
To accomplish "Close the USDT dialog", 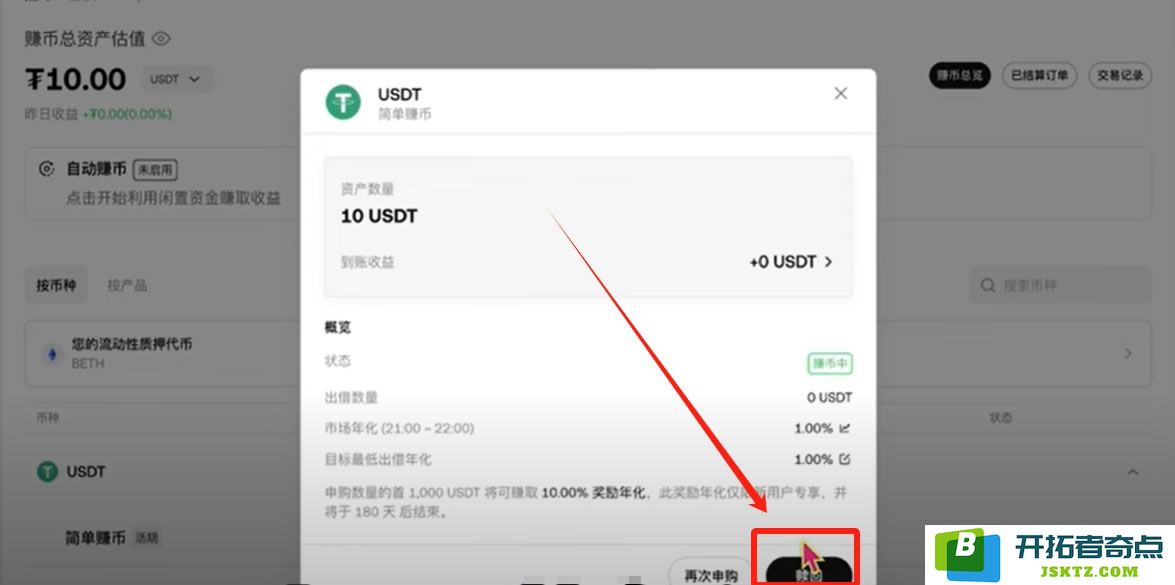I will 840,93.
